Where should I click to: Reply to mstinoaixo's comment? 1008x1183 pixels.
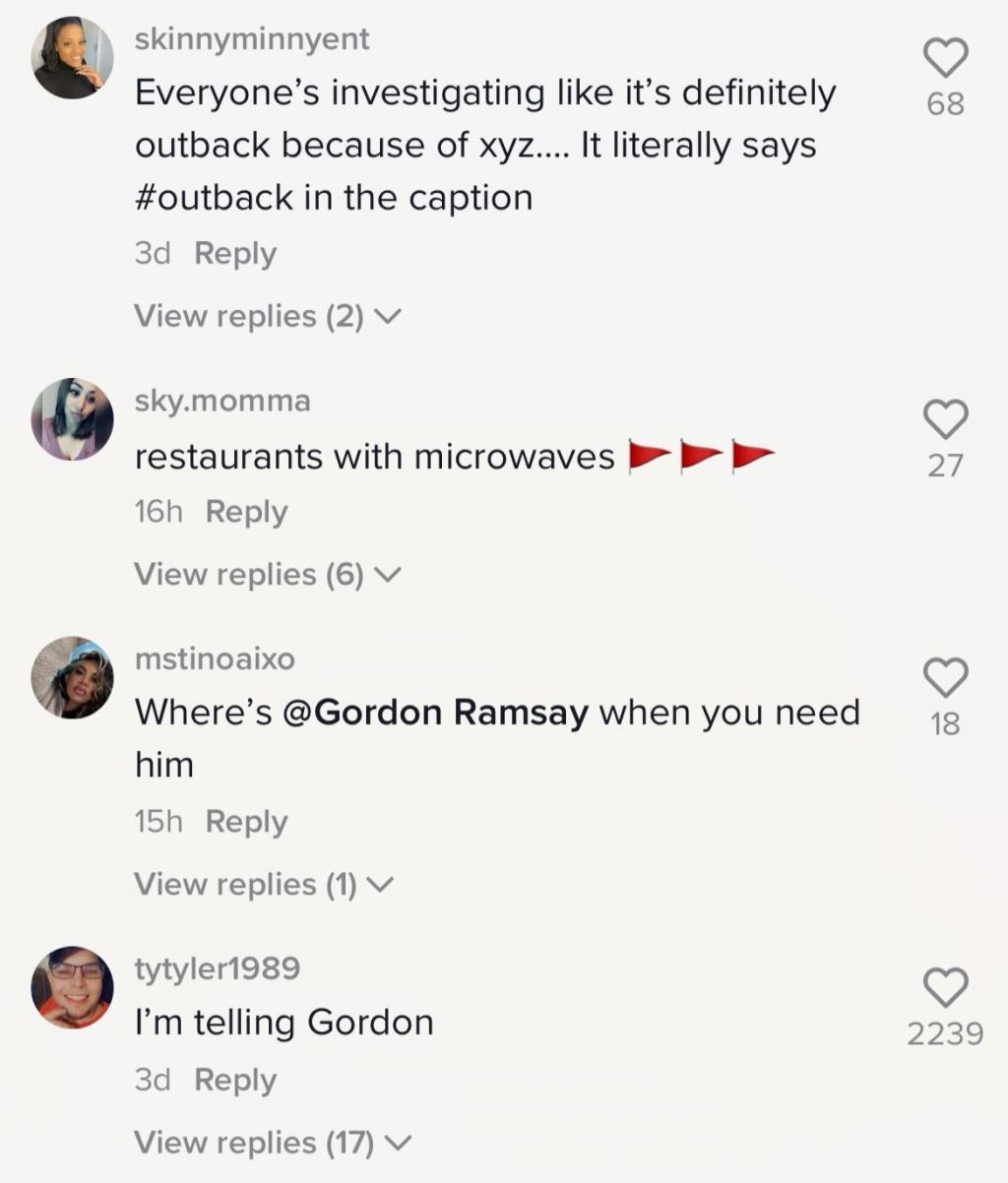tap(246, 822)
